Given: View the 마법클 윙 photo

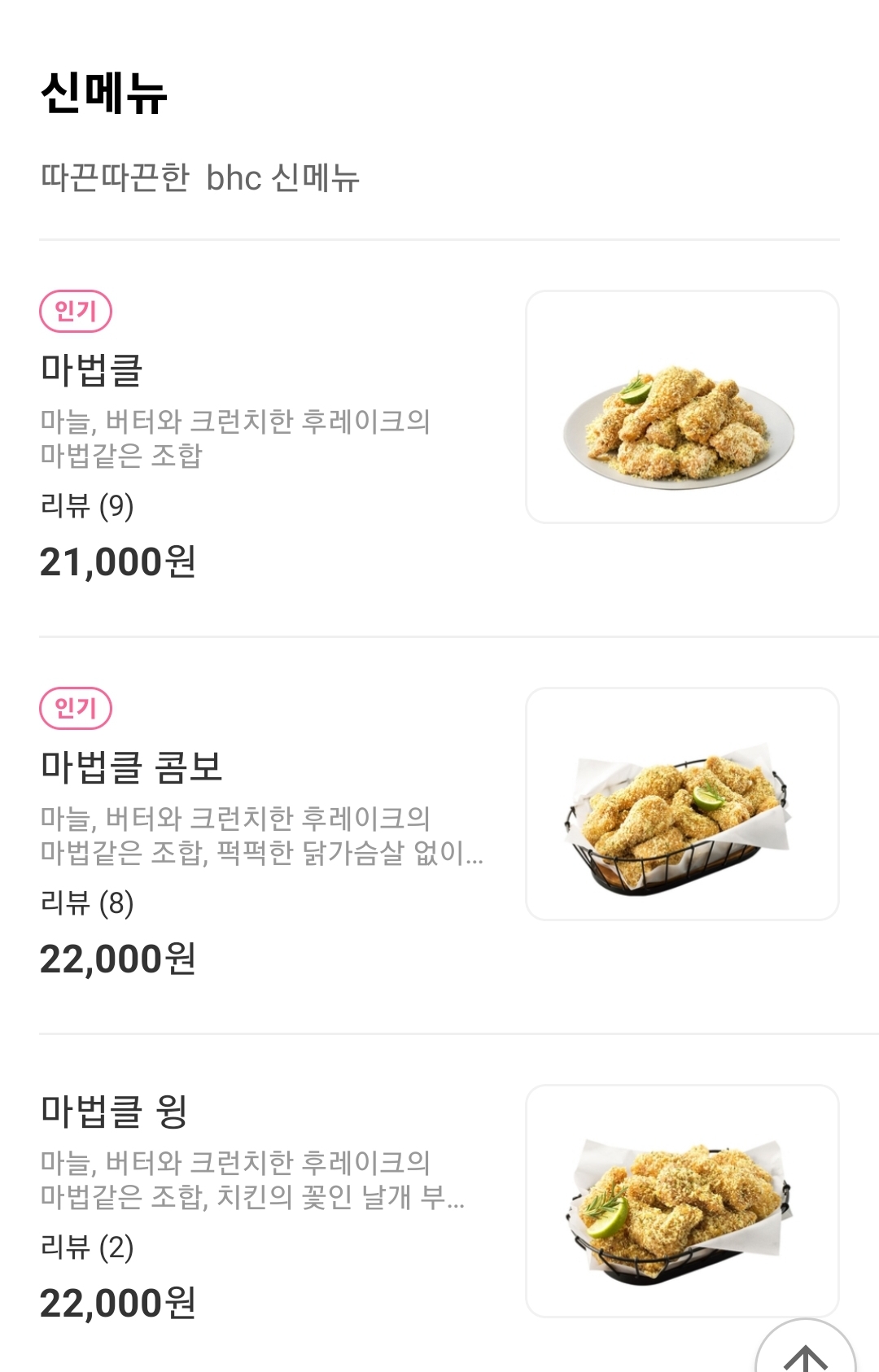Looking at the screenshot, I should tap(682, 1200).
